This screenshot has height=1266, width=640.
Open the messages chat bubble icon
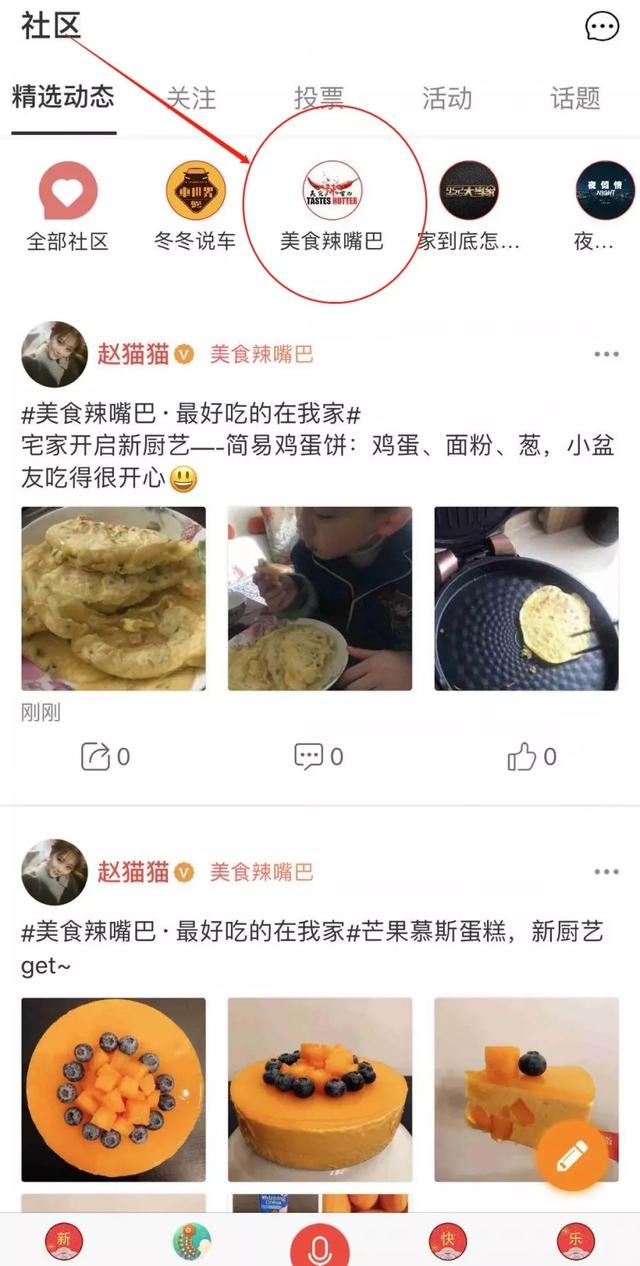[x=602, y=27]
